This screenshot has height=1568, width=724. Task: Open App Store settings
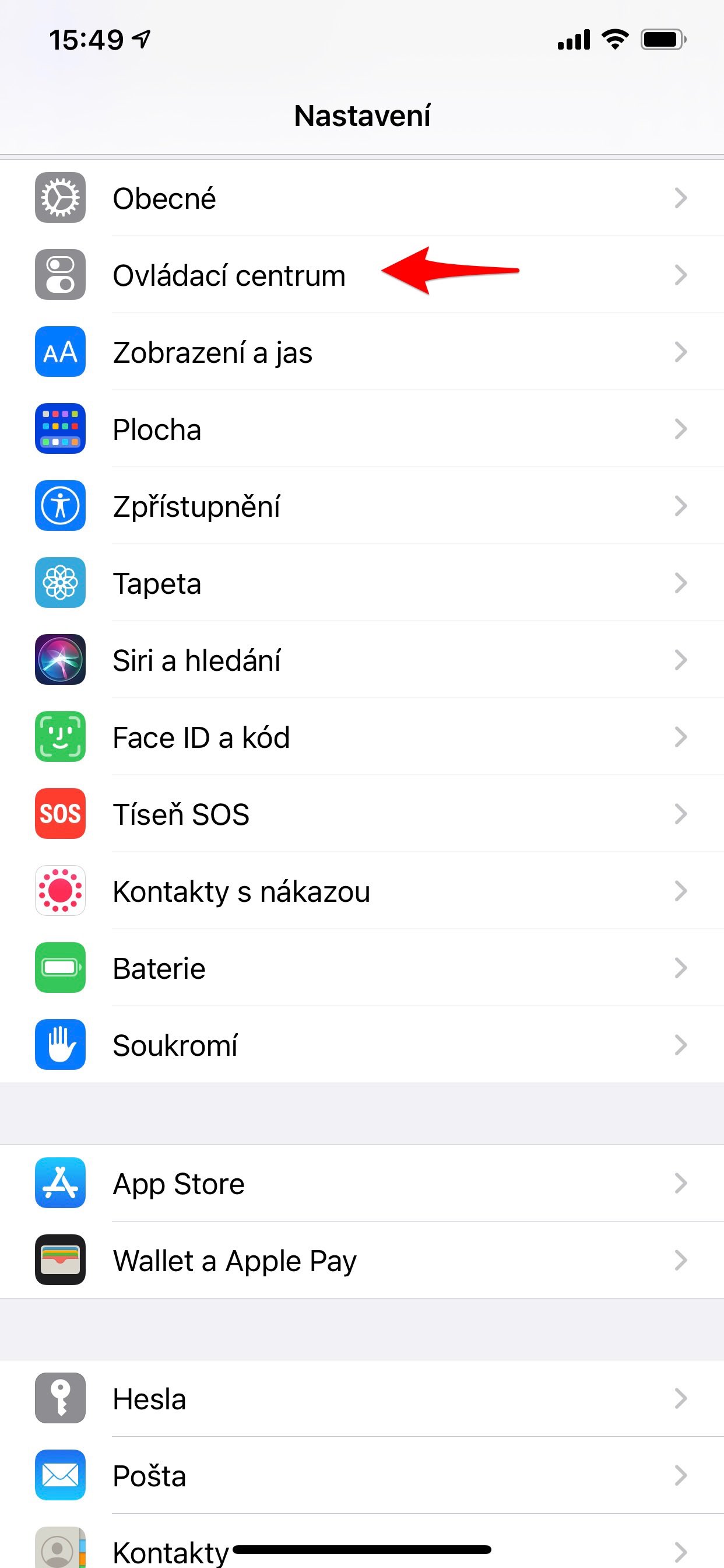pyautogui.click(x=361, y=1184)
